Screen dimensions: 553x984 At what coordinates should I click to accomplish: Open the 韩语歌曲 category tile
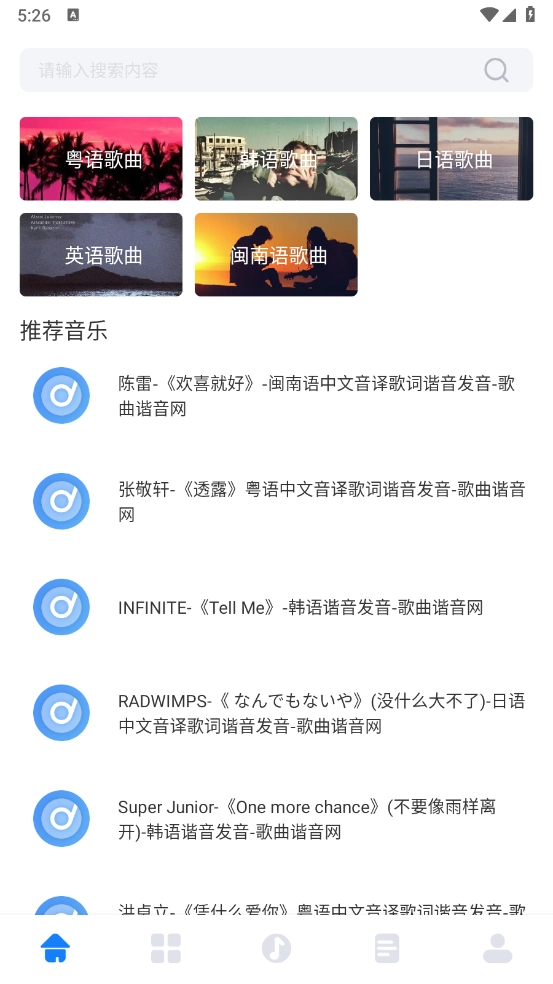point(276,159)
